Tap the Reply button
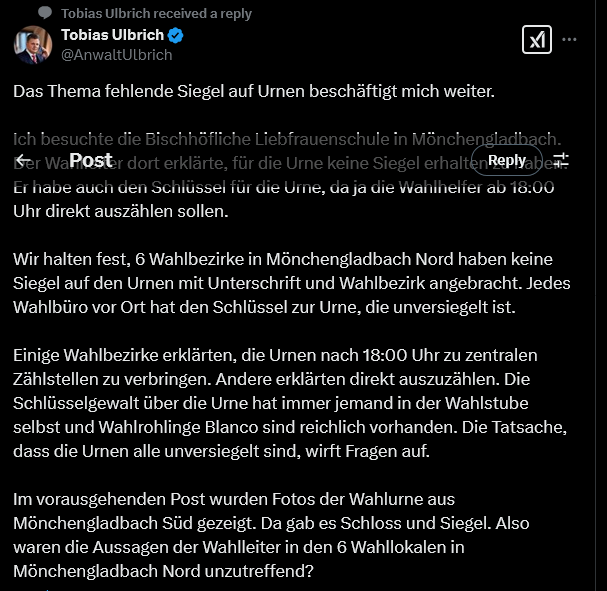Viewport: 607px width, 591px height. (507, 160)
